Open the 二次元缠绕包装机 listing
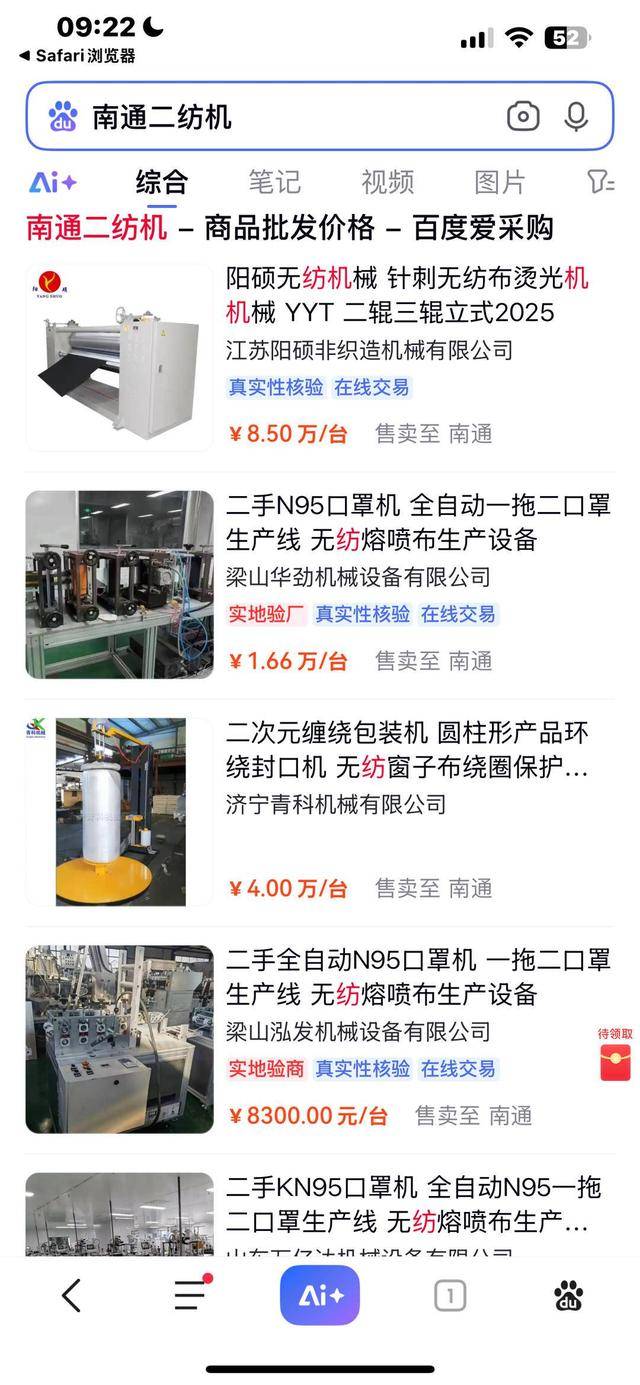This screenshot has height=1385, width=640. (407, 750)
